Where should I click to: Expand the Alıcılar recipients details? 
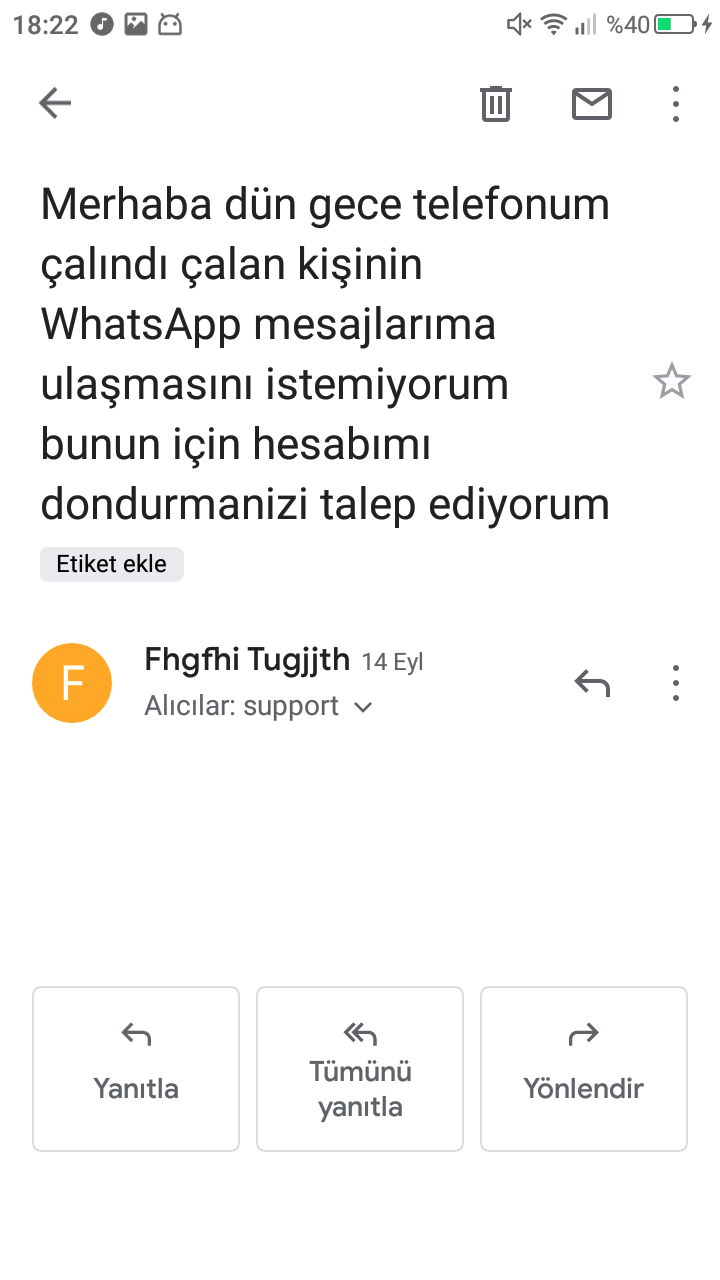point(363,707)
